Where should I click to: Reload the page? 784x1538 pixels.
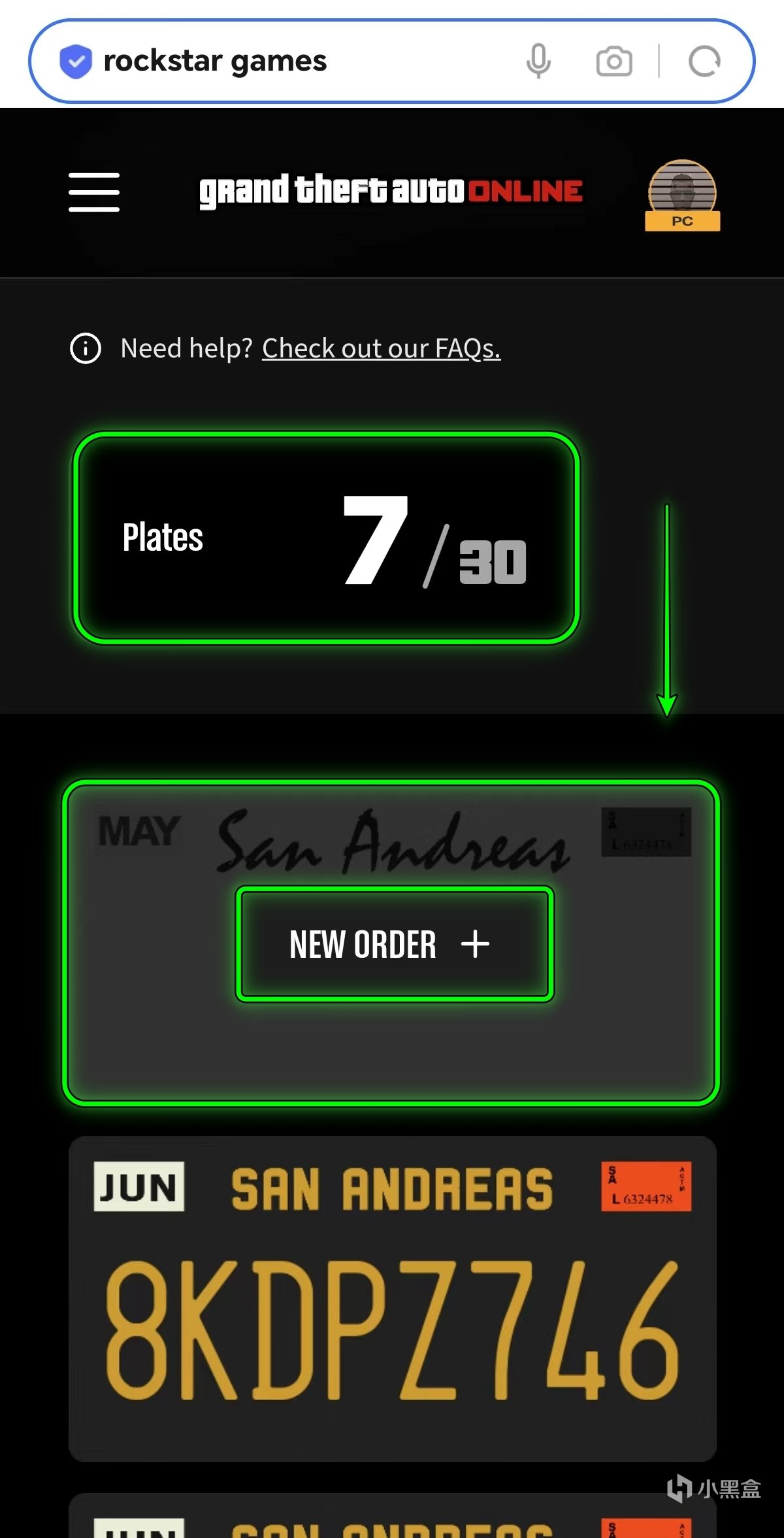704,61
